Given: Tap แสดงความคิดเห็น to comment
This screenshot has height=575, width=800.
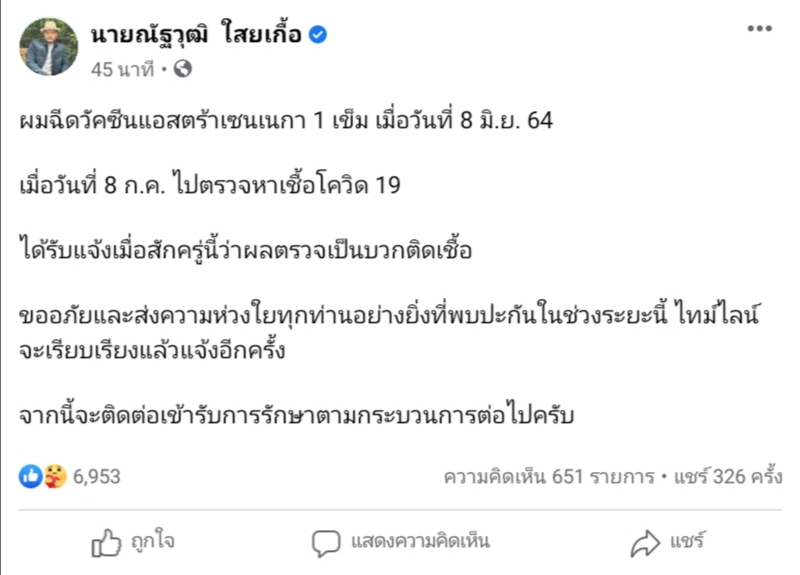Looking at the screenshot, I should pyautogui.click(x=400, y=542).
